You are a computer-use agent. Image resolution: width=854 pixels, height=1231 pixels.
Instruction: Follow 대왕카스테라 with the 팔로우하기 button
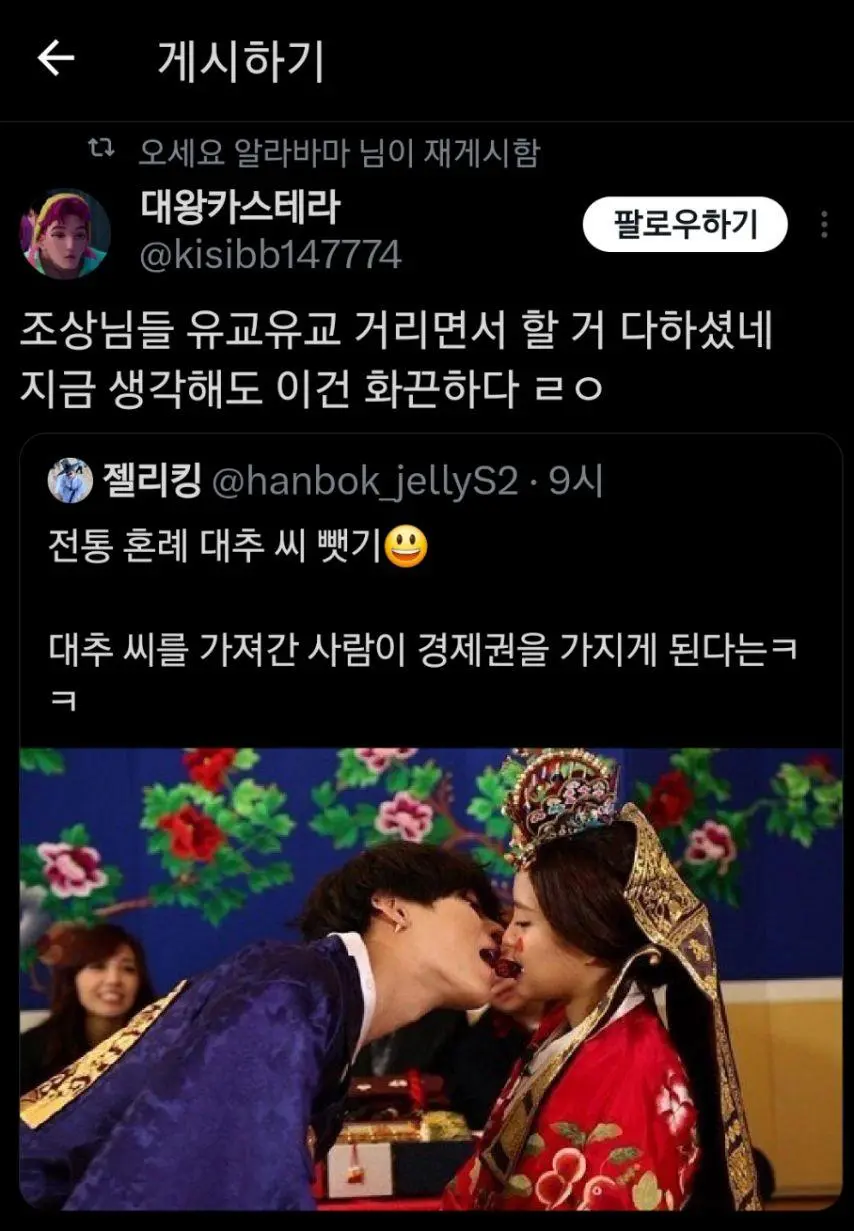click(x=685, y=224)
